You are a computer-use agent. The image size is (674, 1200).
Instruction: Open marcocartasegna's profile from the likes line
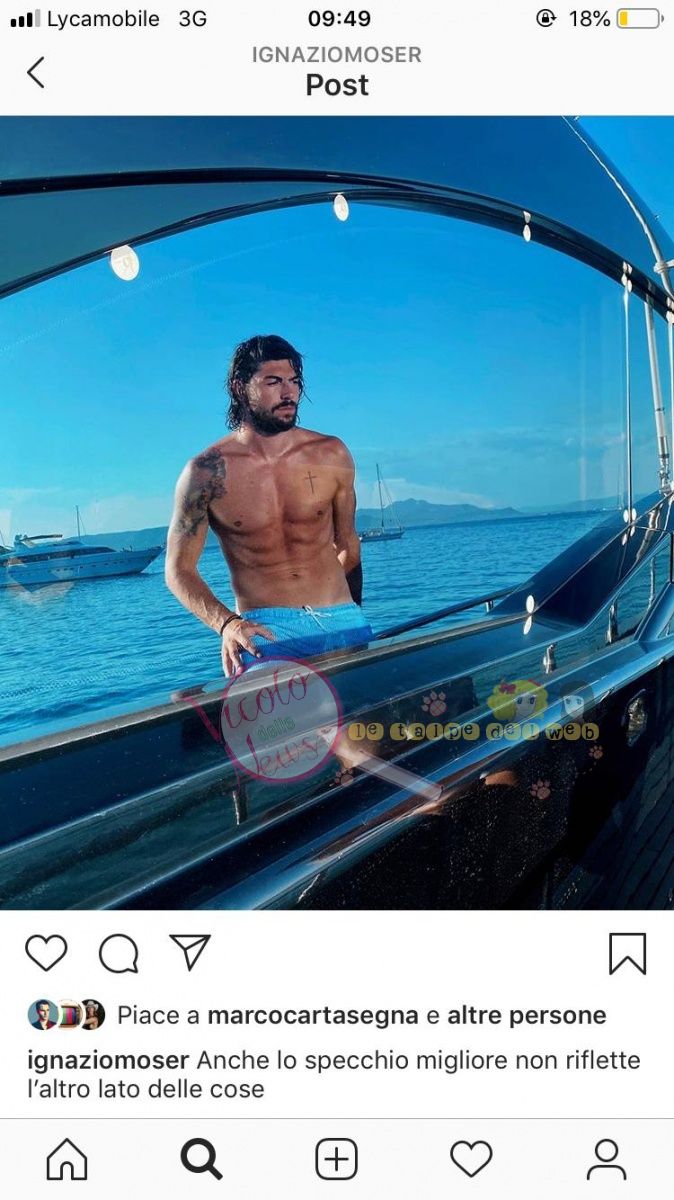[312, 1015]
